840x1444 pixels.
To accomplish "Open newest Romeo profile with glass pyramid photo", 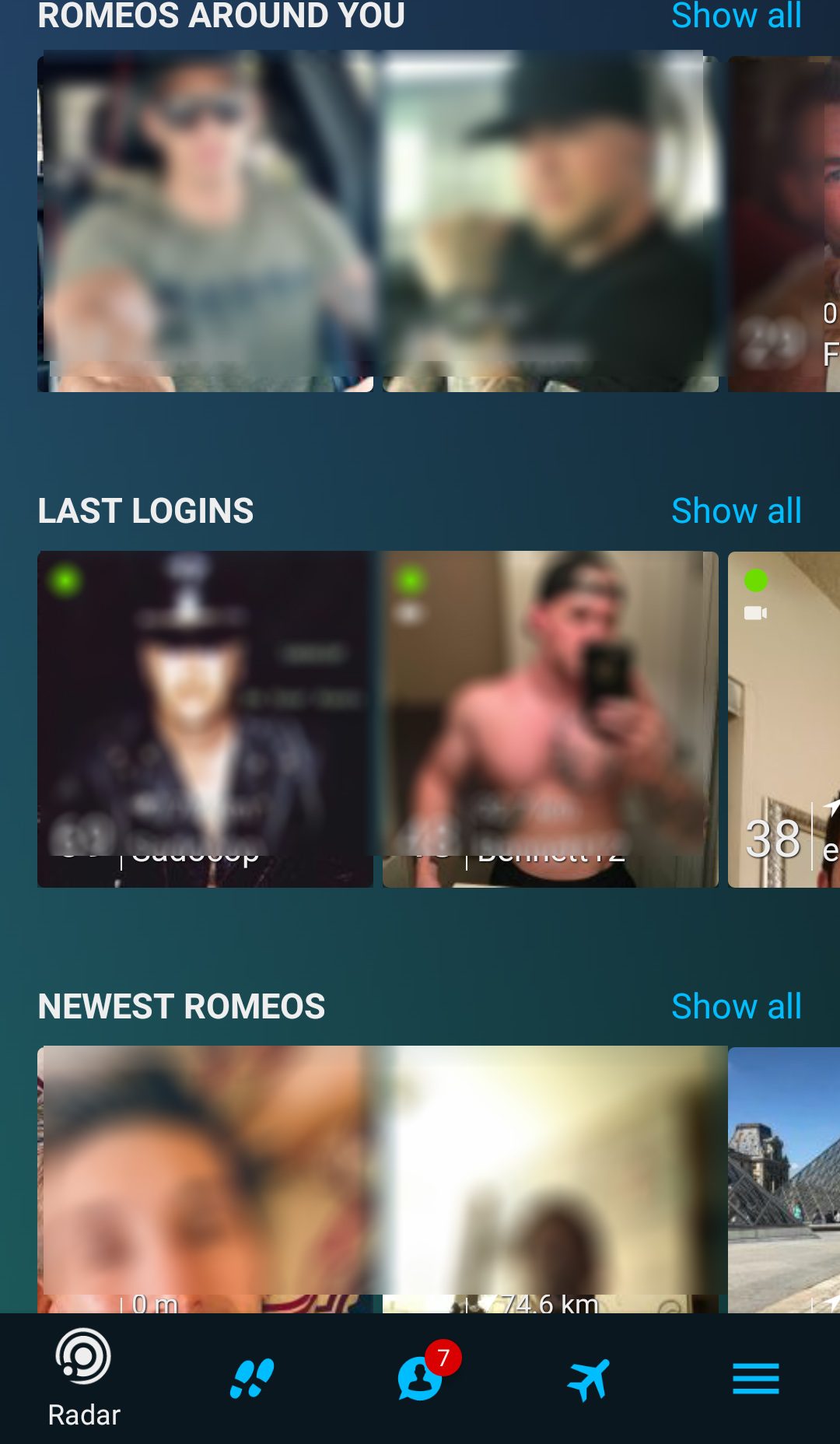I will pyautogui.click(x=784, y=1179).
